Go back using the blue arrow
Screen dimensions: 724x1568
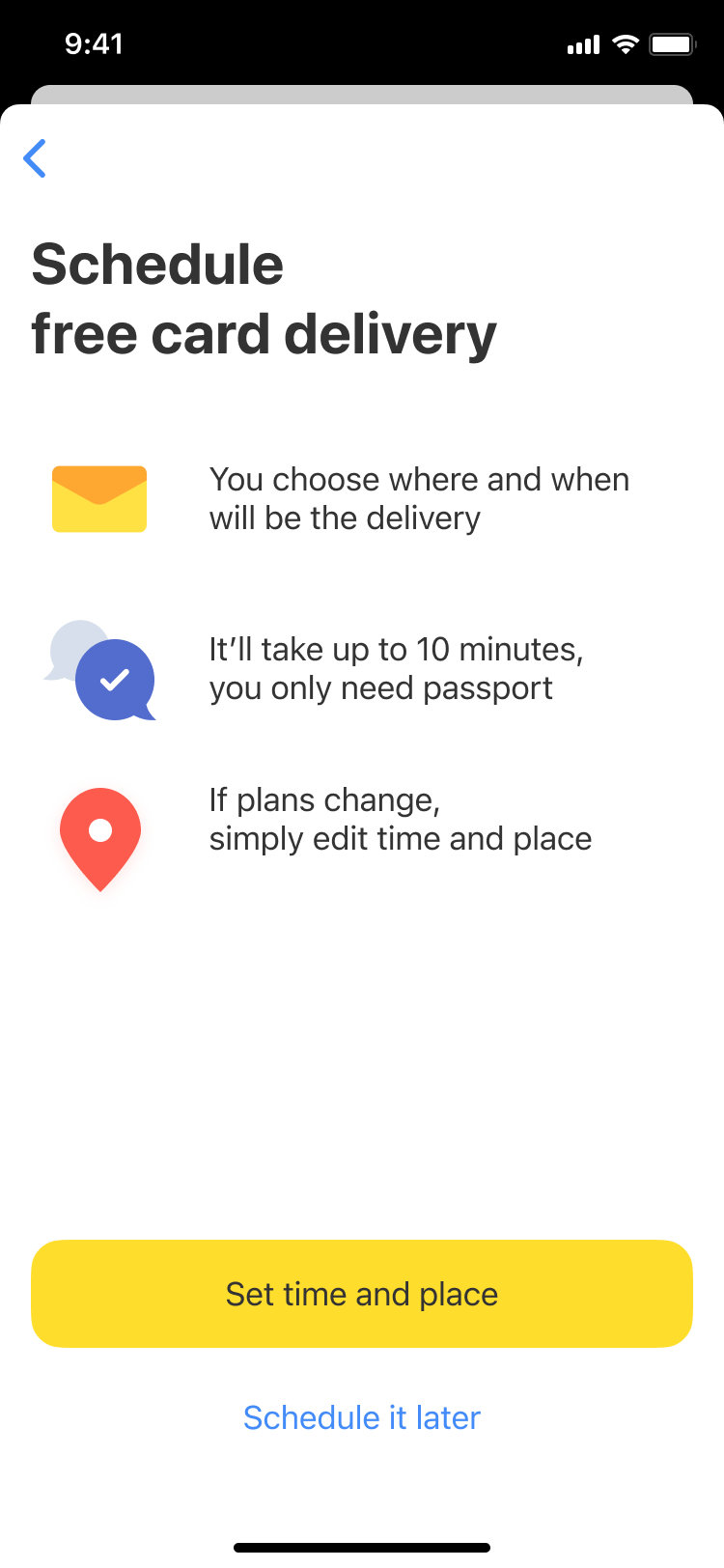tap(36, 158)
